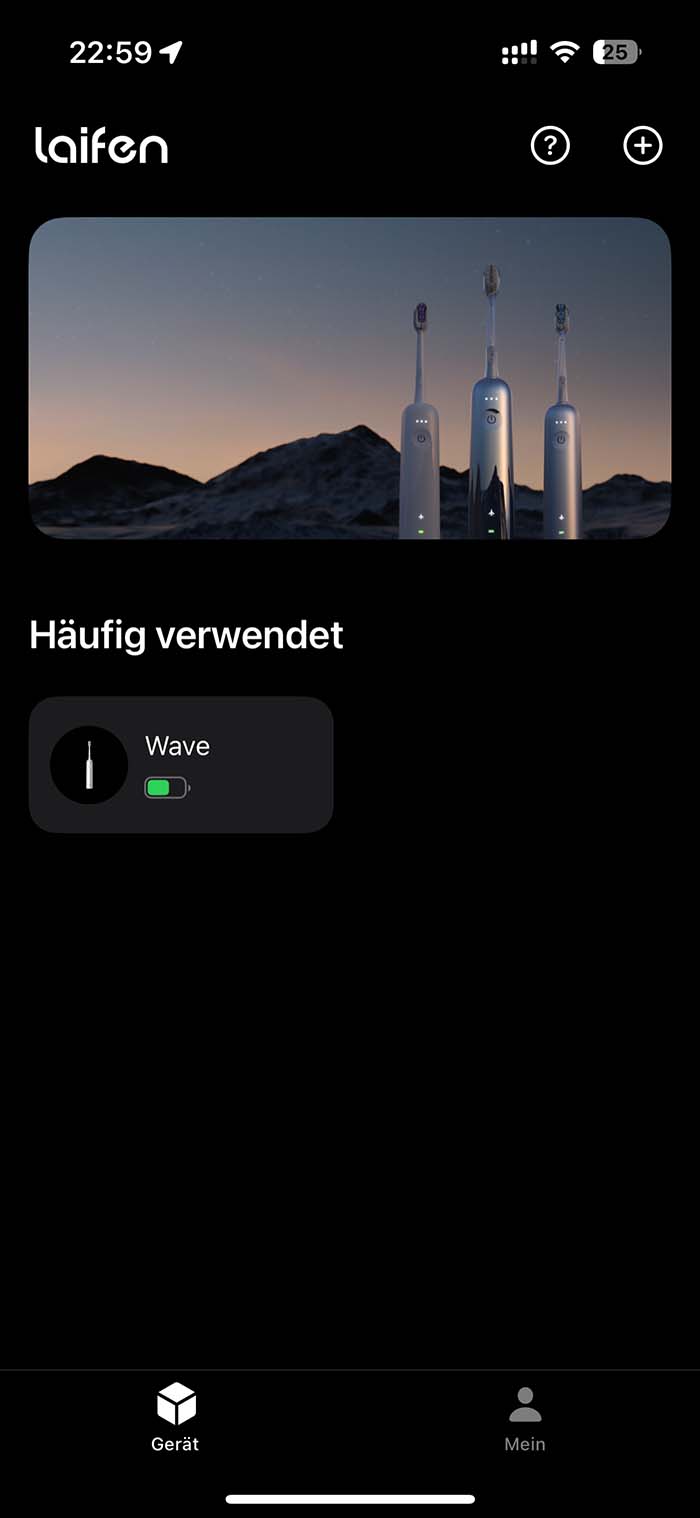Image resolution: width=700 pixels, height=1518 pixels.
Task: Switch to the Gerät tab
Action: [175, 1416]
